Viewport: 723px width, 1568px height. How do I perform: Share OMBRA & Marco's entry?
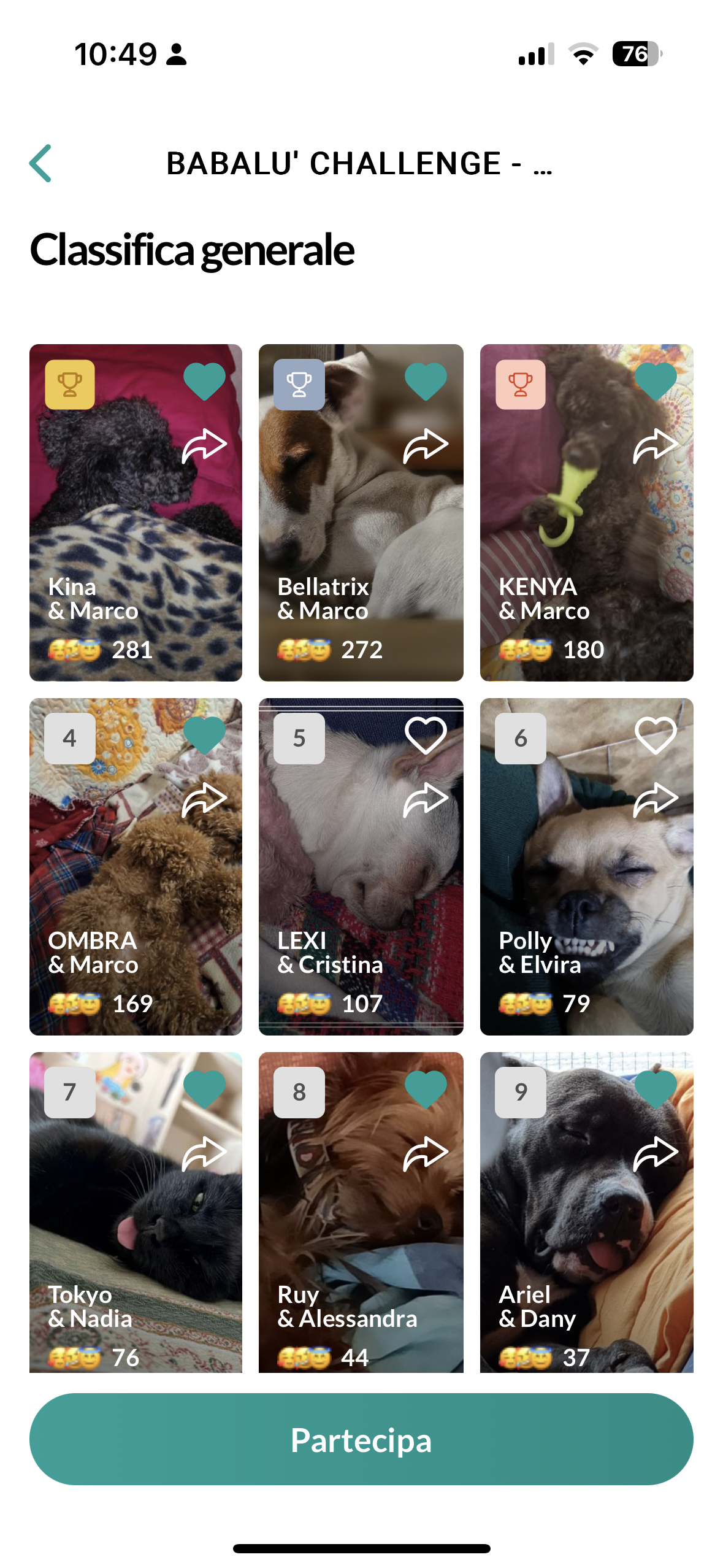tap(204, 799)
